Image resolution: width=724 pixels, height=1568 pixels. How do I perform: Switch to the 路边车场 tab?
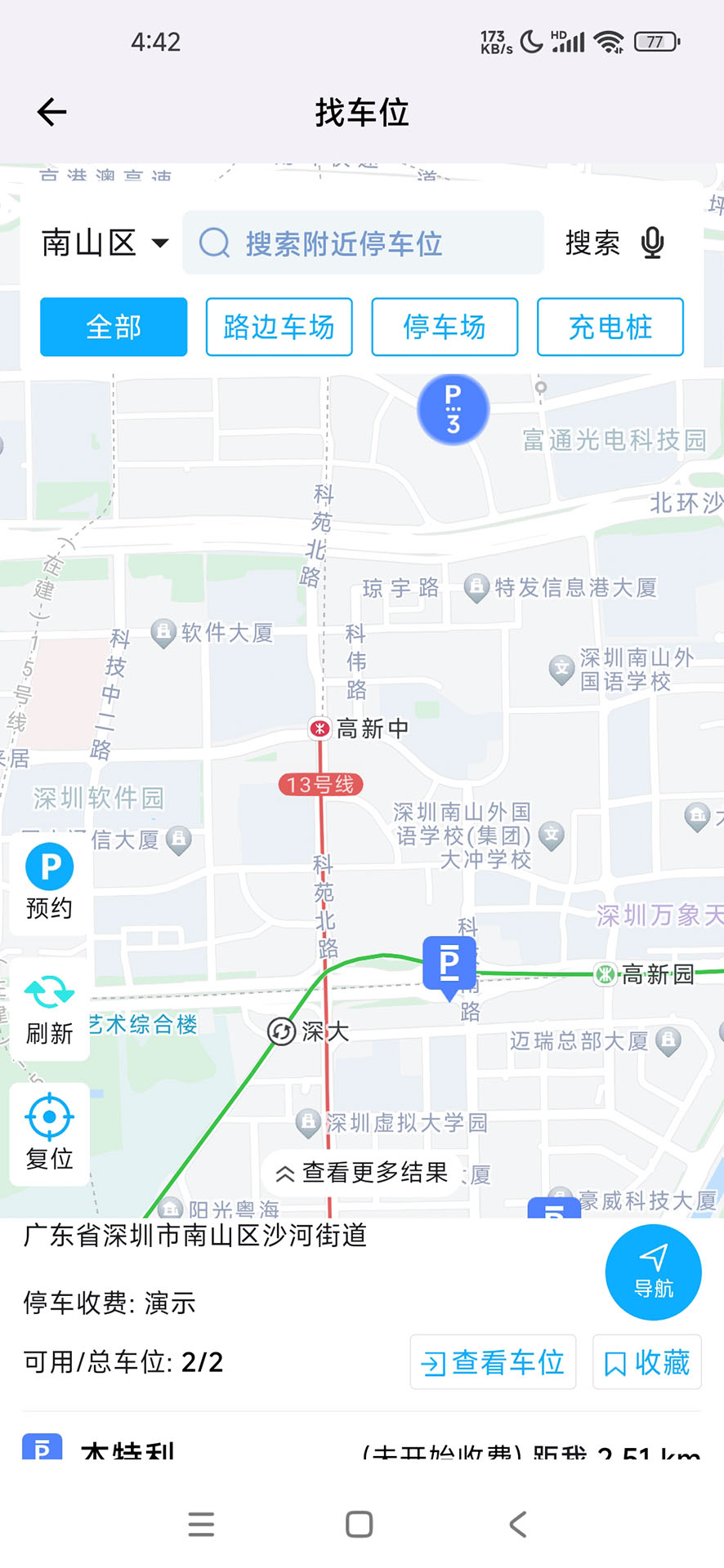click(279, 327)
